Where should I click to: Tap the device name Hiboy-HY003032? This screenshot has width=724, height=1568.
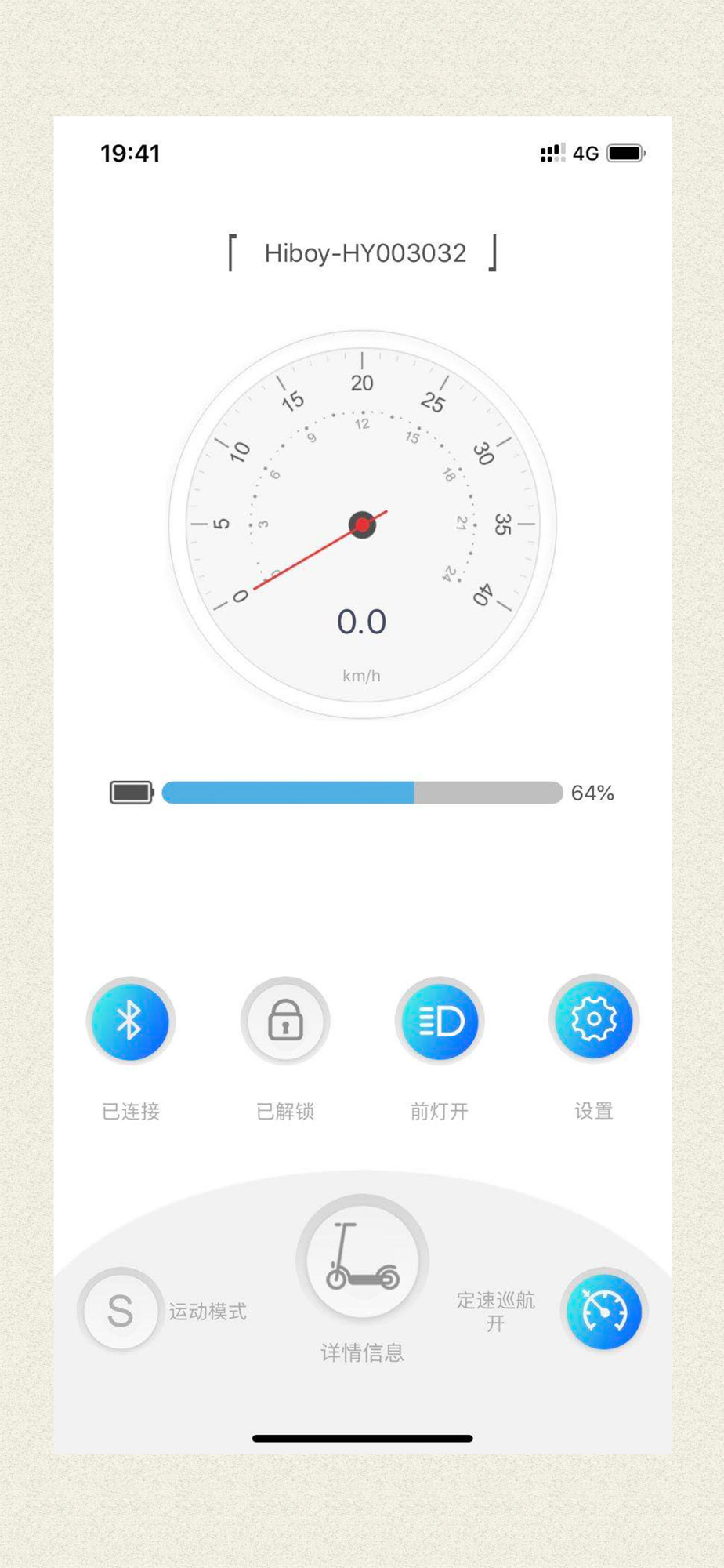(x=365, y=253)
